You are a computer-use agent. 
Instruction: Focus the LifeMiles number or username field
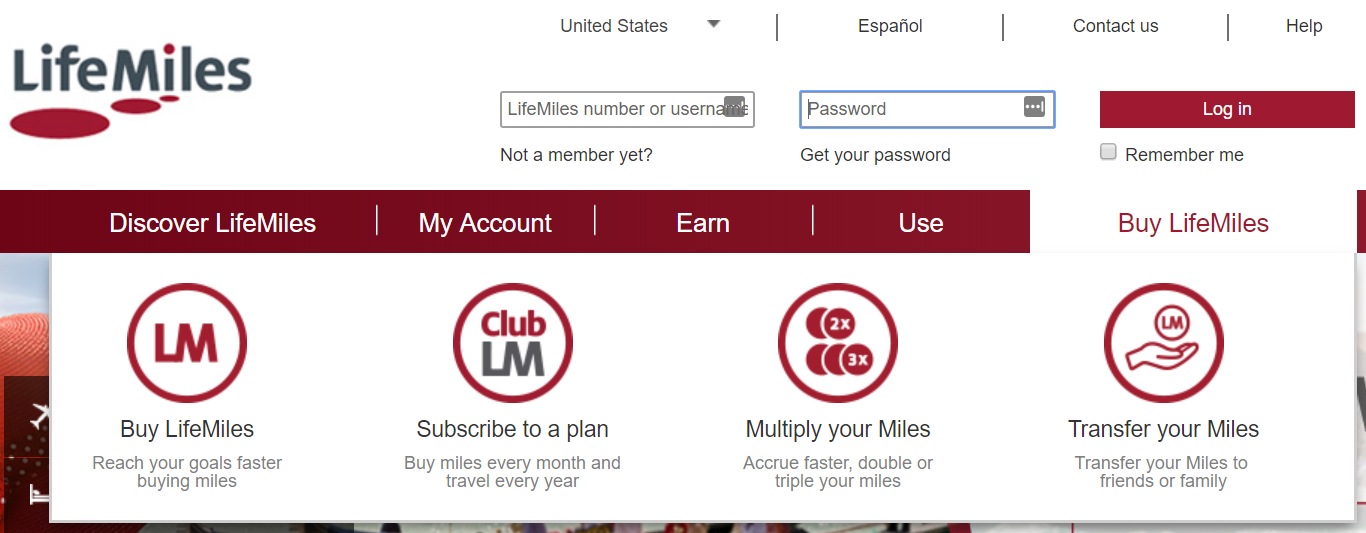(612, 109)
